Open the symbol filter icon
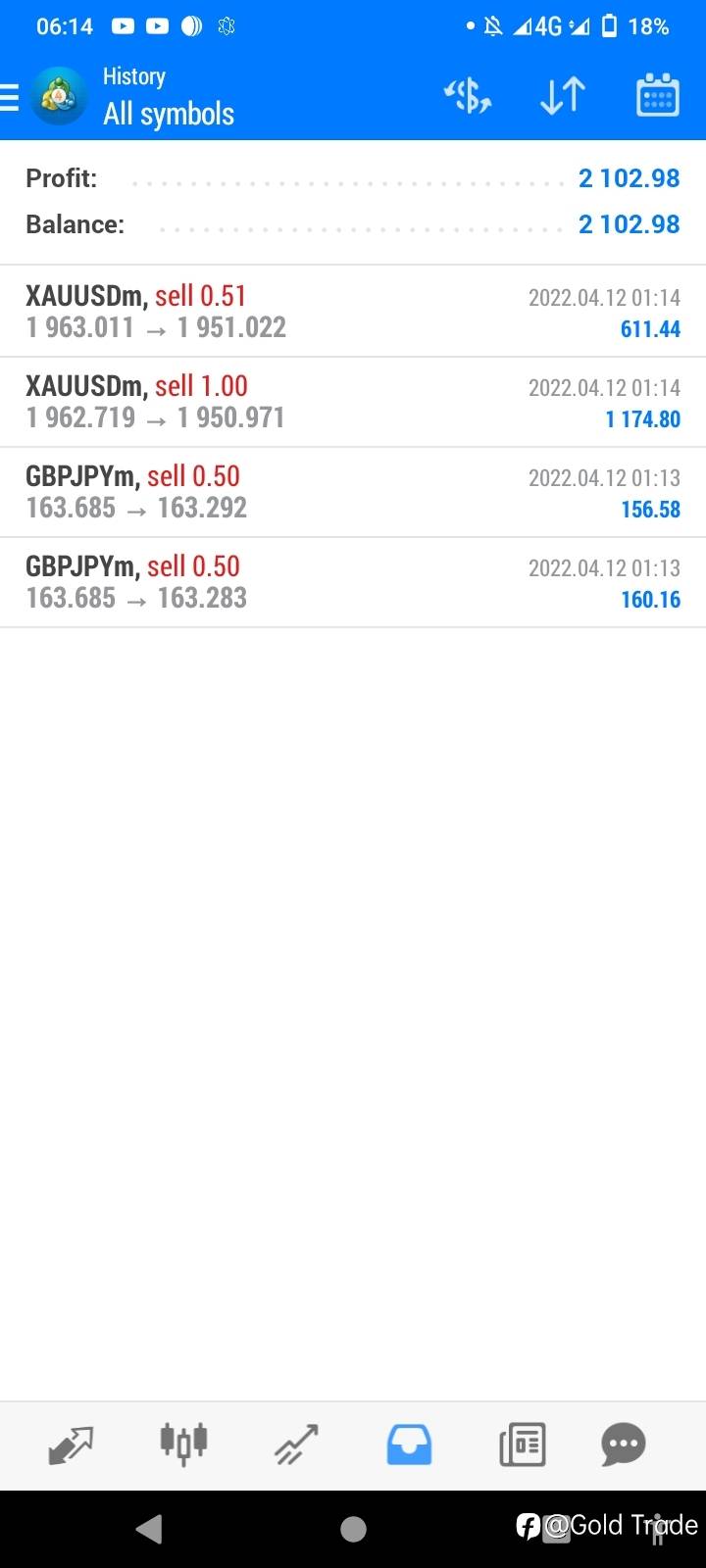The image size is (706, 1568). (x=468, y=96)
